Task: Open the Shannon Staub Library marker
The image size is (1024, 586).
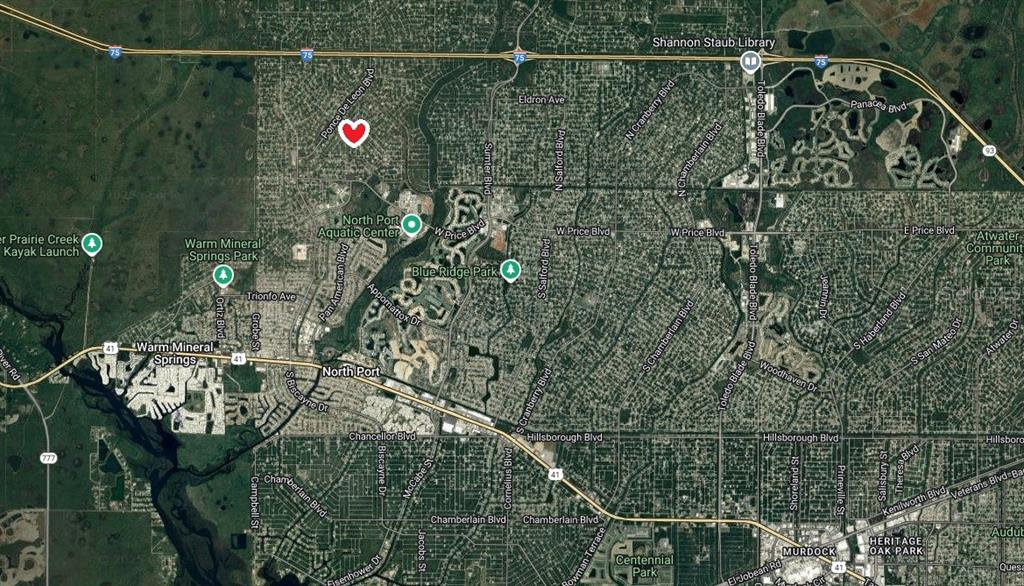Action: pyautogui.click(x=750, y=63)
